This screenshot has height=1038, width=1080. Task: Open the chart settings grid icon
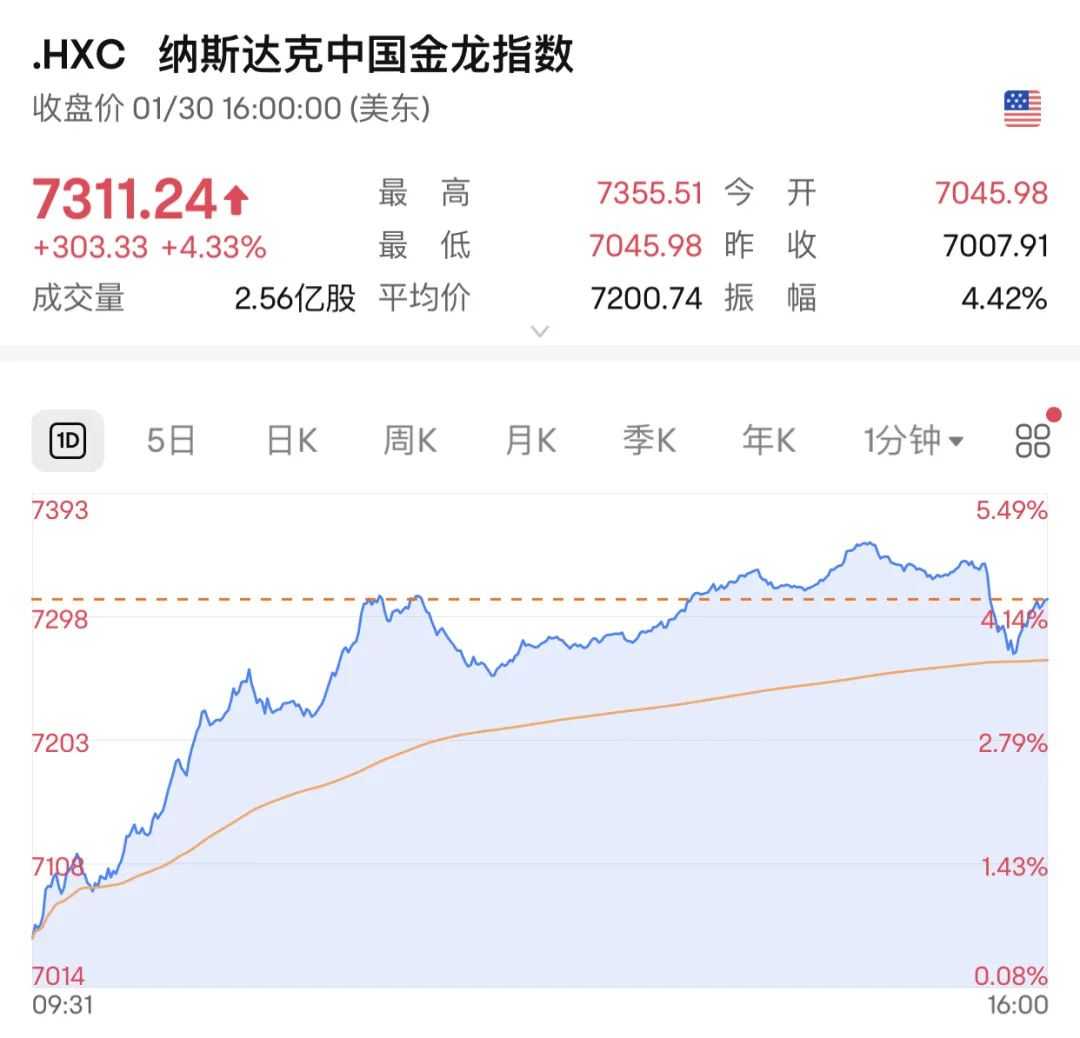point(1032,440)
